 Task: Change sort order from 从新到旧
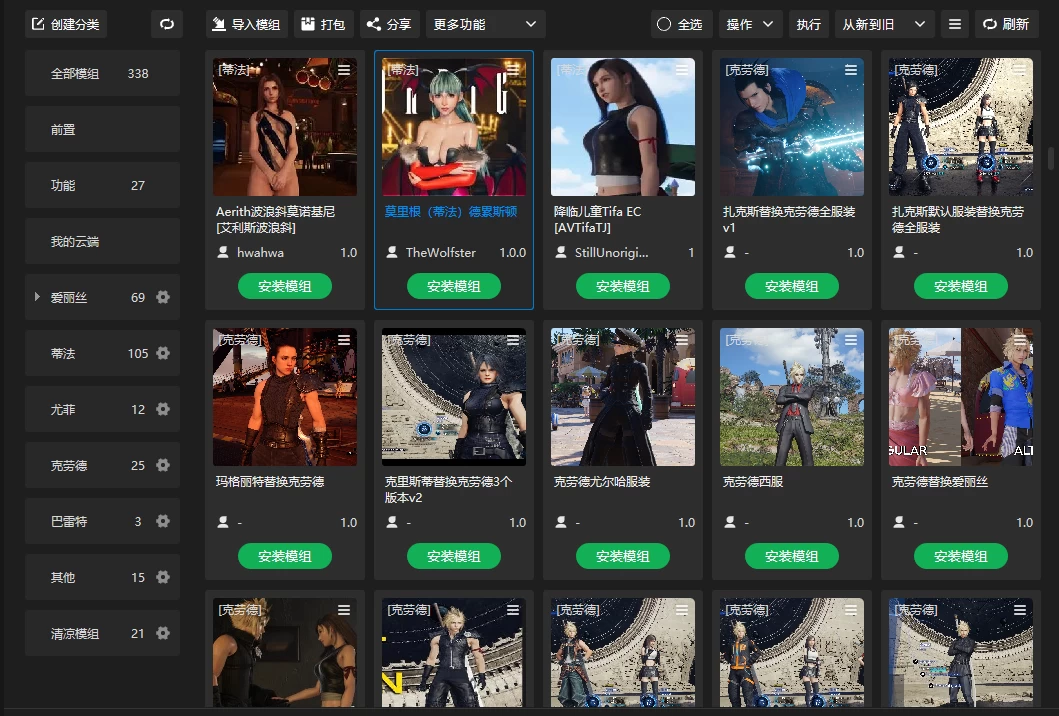pyautogui.click(x=884, y=24)
